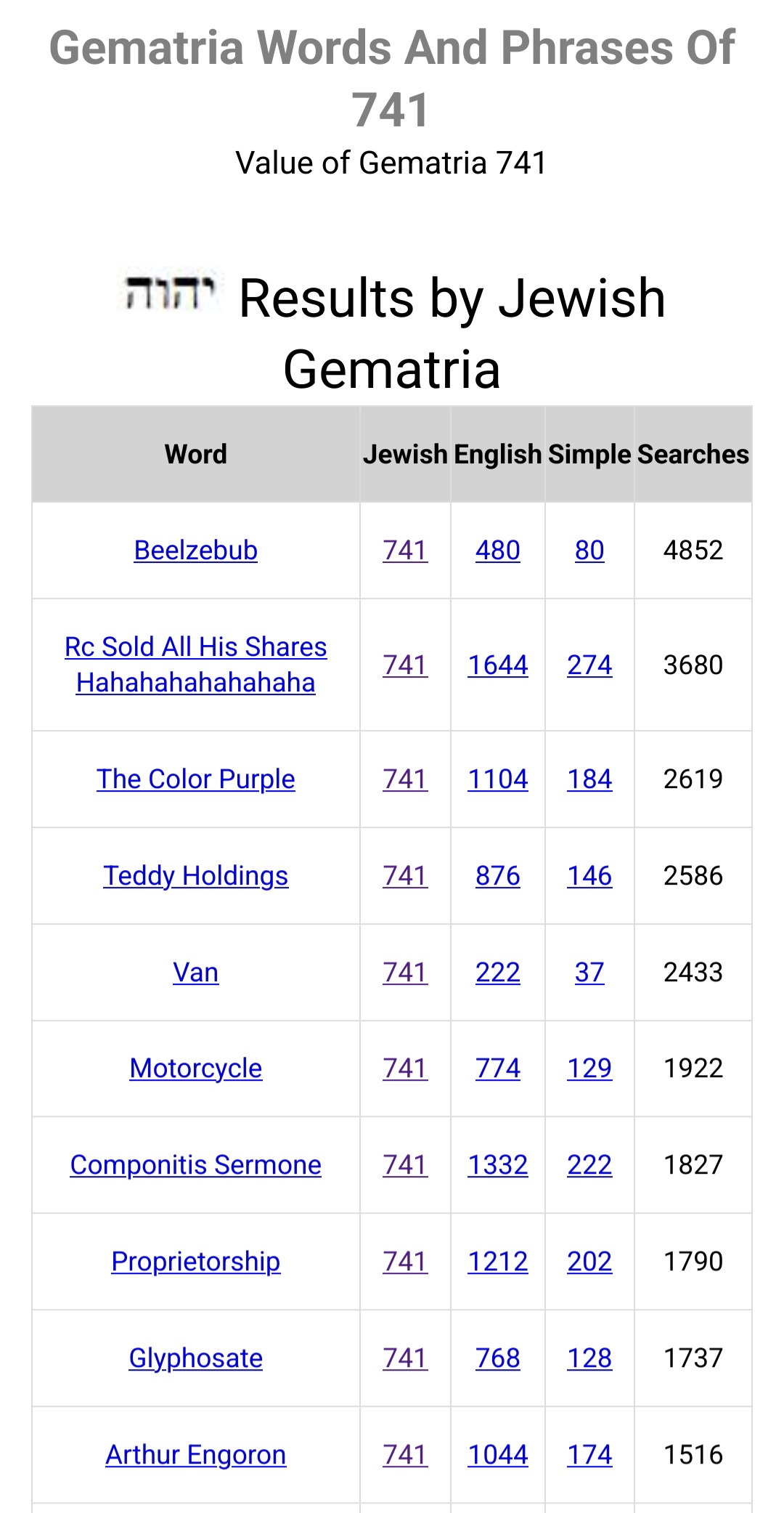Open the Van word link

coord(195,973)
